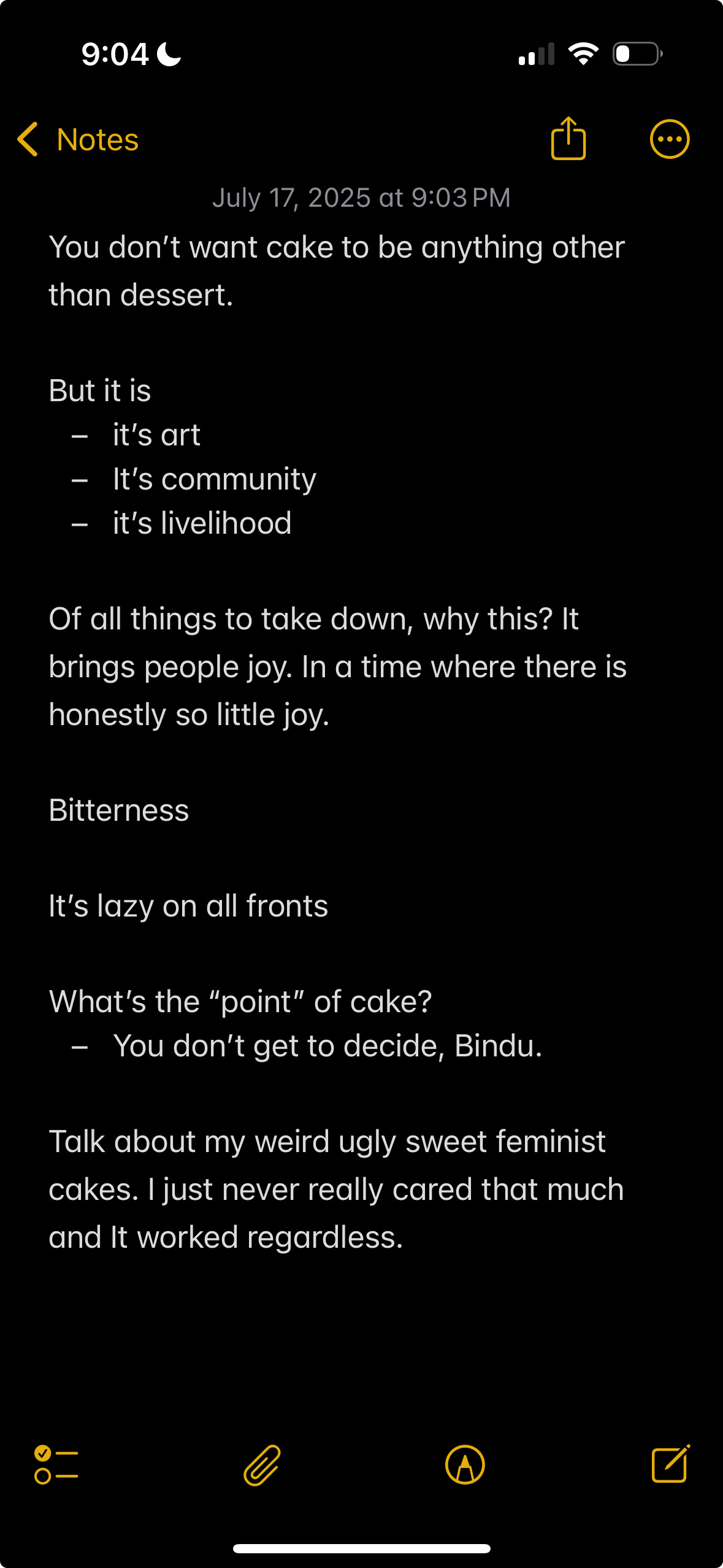Go back to the Notes list
Viewport: 723px width, 1568px height.
[78, 140]
